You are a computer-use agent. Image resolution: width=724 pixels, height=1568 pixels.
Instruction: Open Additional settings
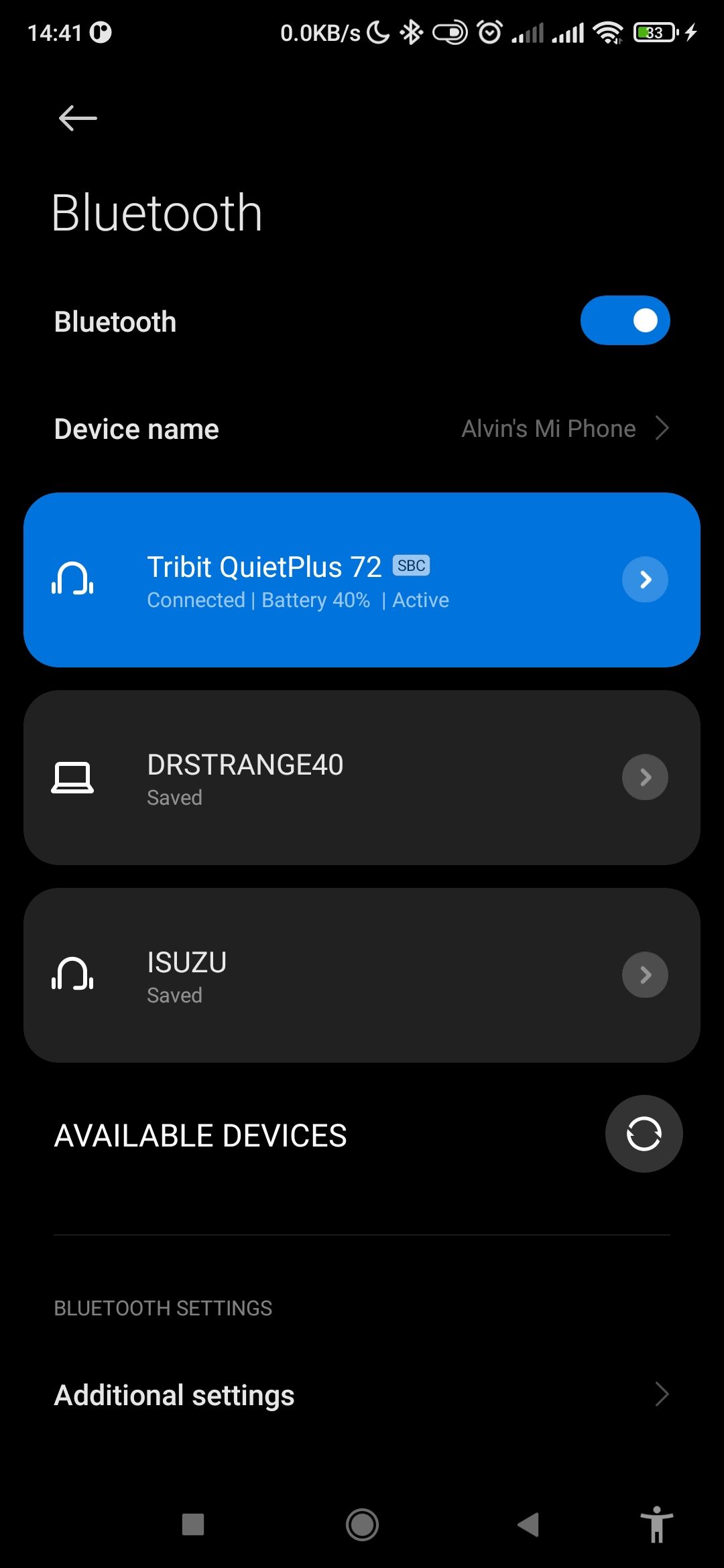pos(362,1394)
